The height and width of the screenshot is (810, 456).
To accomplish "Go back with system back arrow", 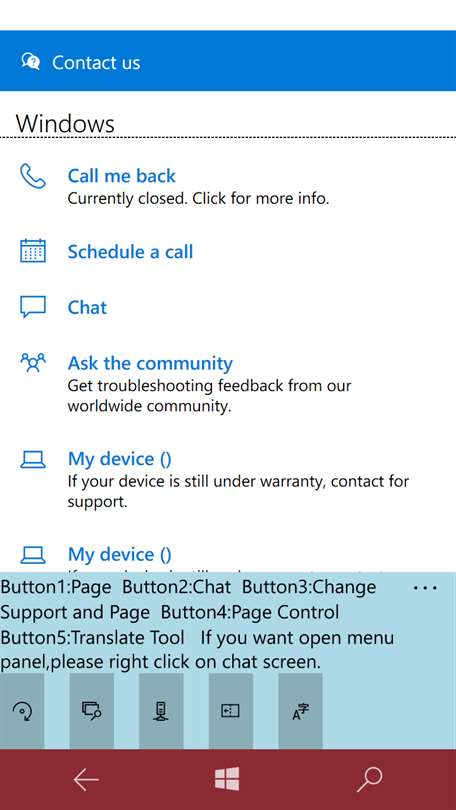I will (x=86, y=780).
